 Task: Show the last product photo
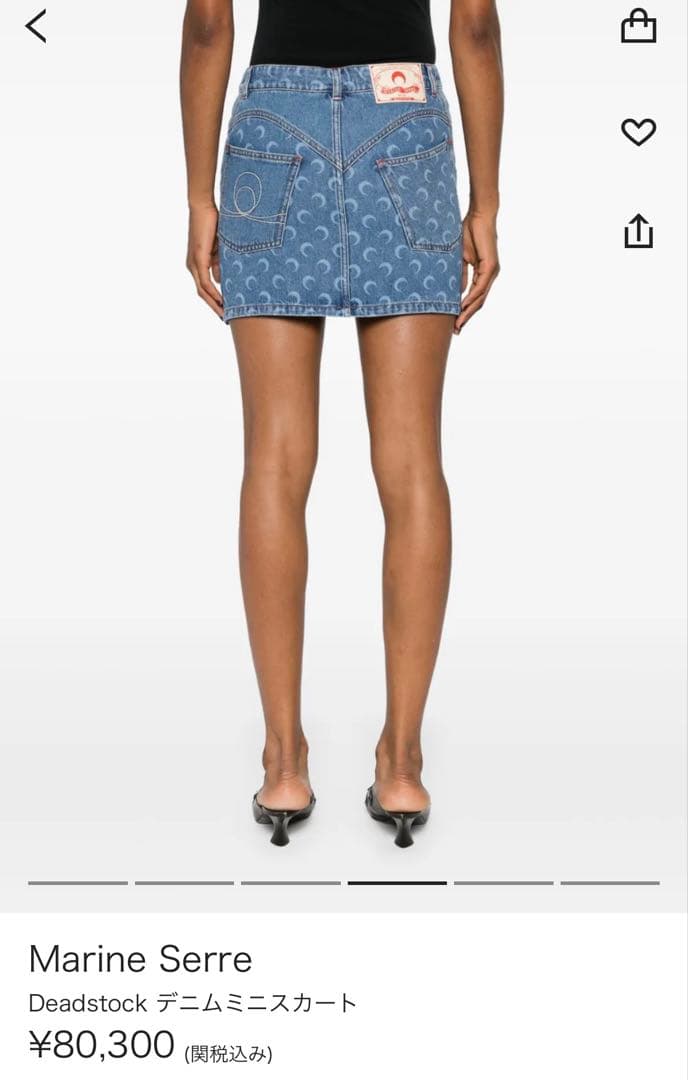pos(609,883)
